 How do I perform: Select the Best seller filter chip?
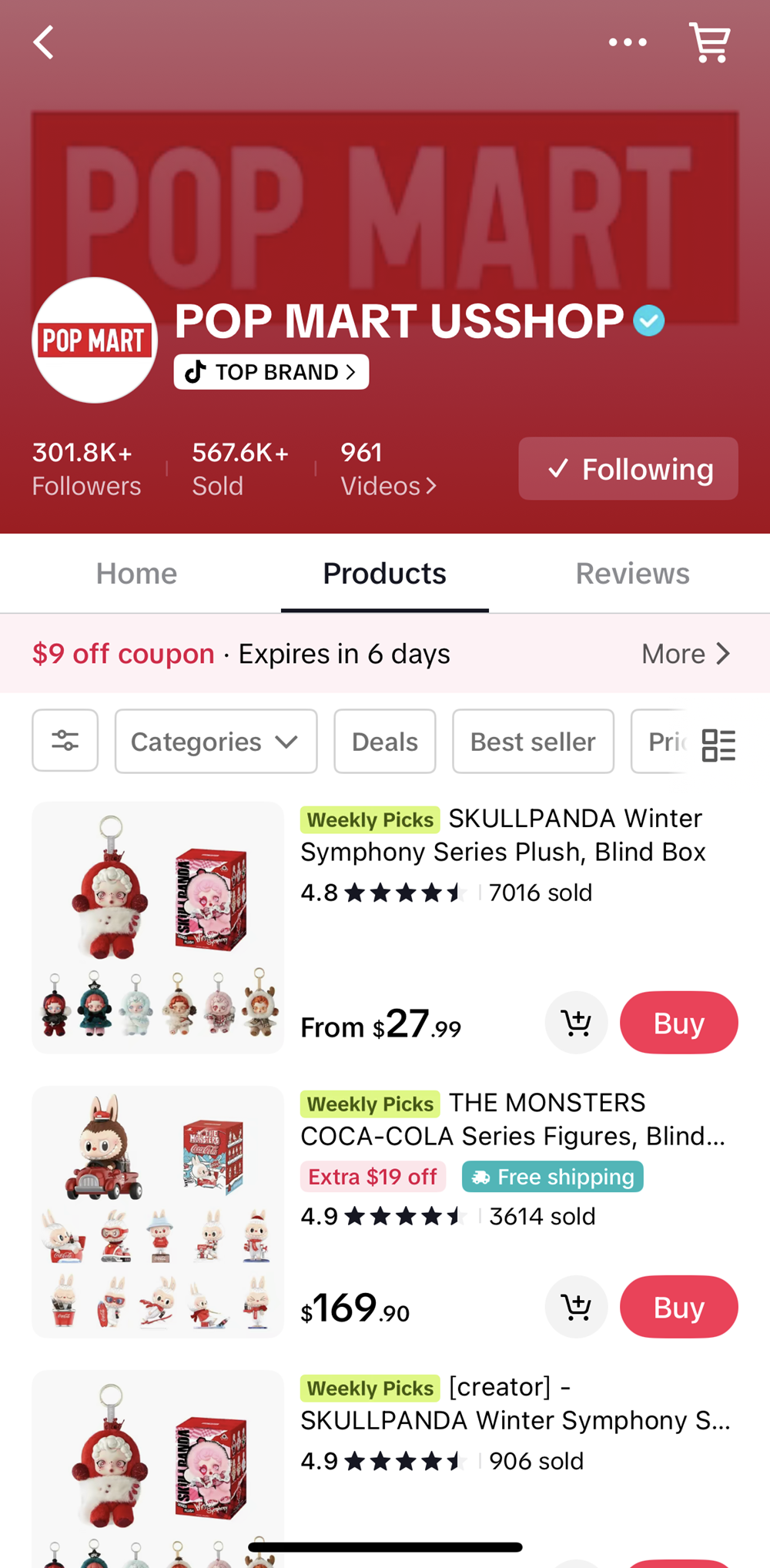point(533,742)
